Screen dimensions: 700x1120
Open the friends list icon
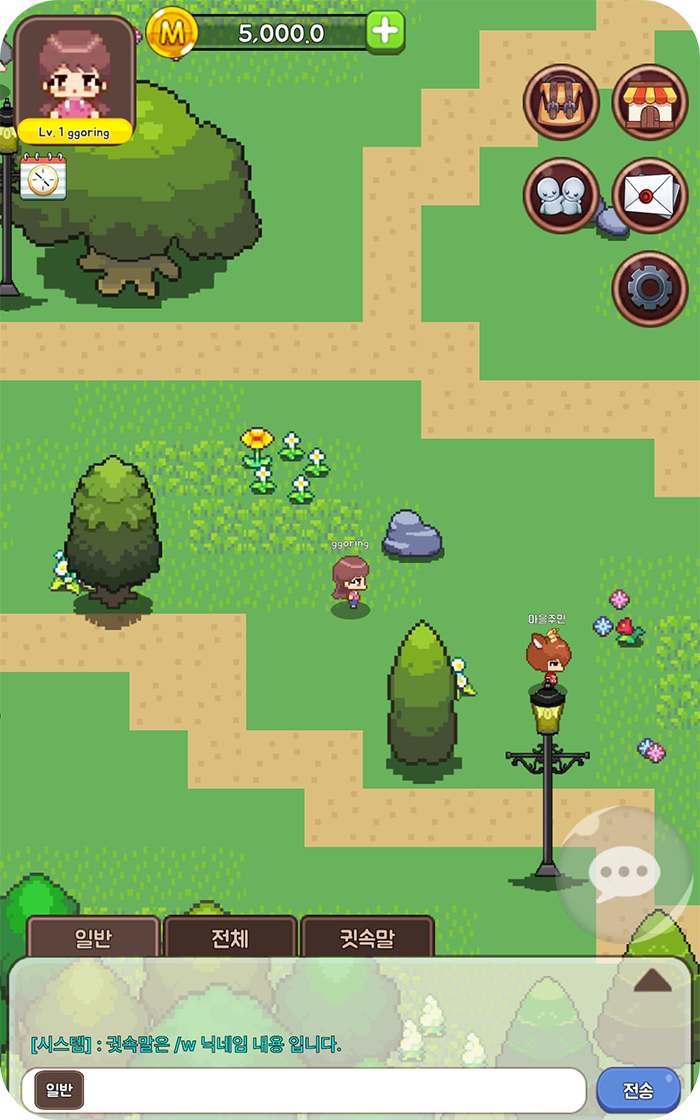tap(561, 195)
